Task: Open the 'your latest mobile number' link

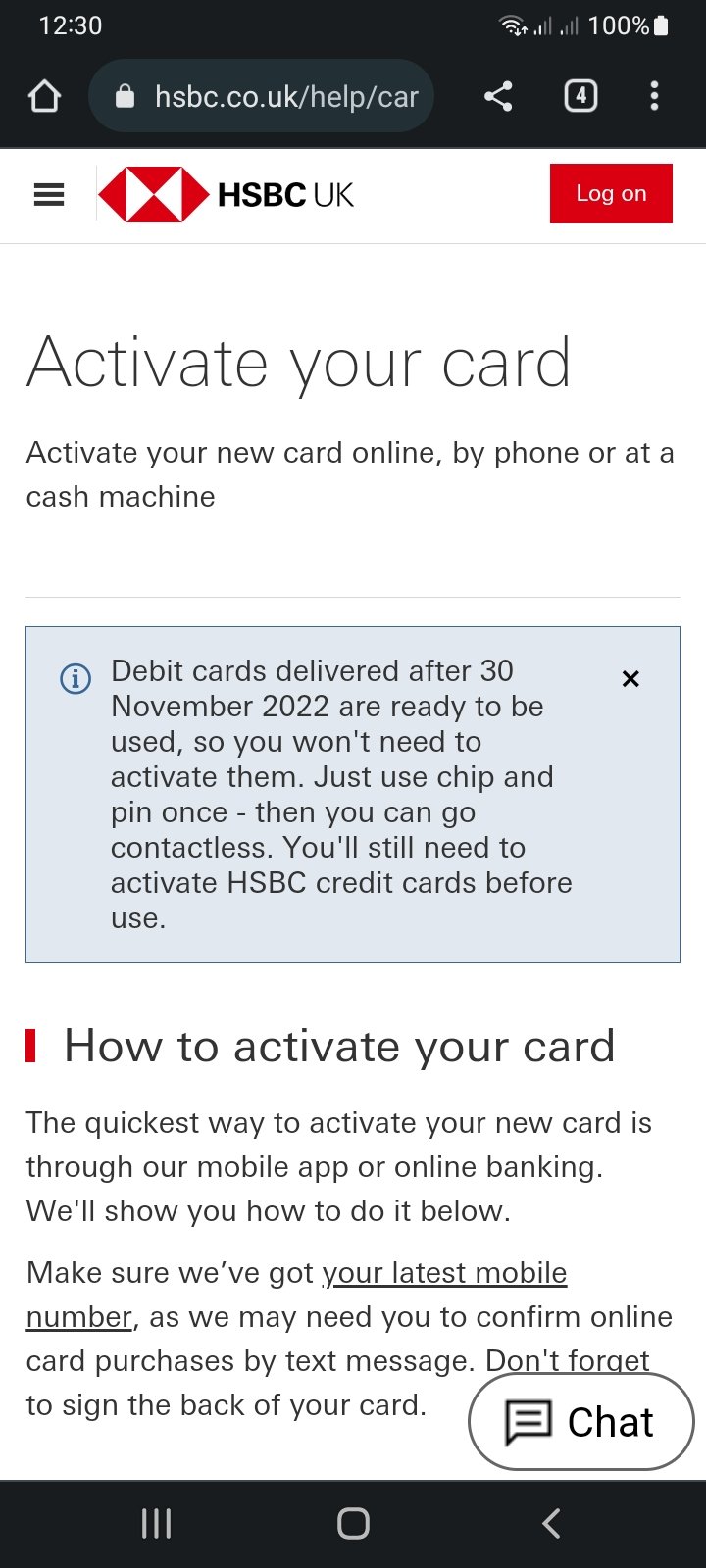Action: (296, 1294)
